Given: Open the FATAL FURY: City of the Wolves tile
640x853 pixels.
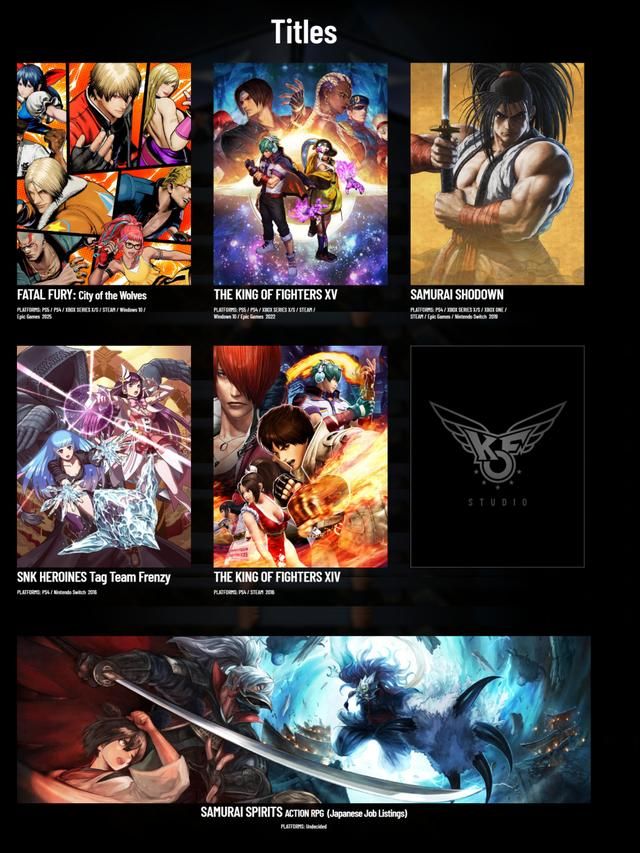Looking at the screenshot, I should [x=104, y=174].
